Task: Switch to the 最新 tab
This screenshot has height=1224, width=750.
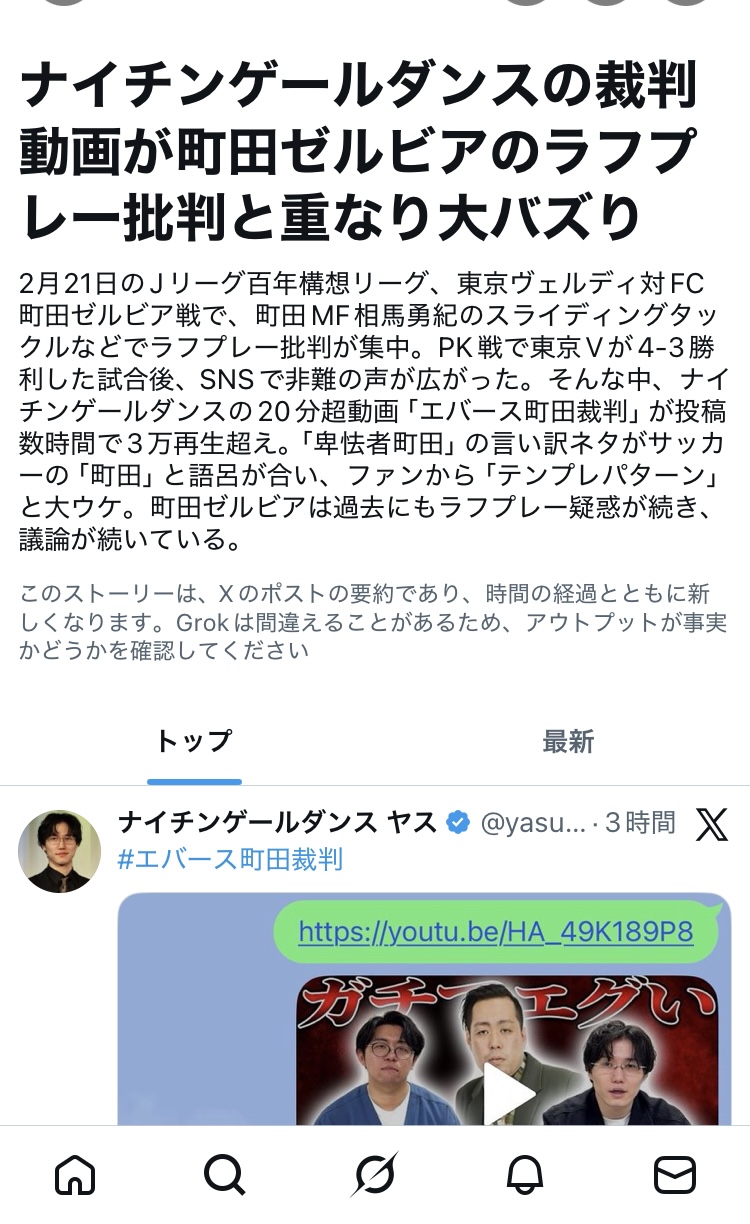Action: tap(568, 742)
